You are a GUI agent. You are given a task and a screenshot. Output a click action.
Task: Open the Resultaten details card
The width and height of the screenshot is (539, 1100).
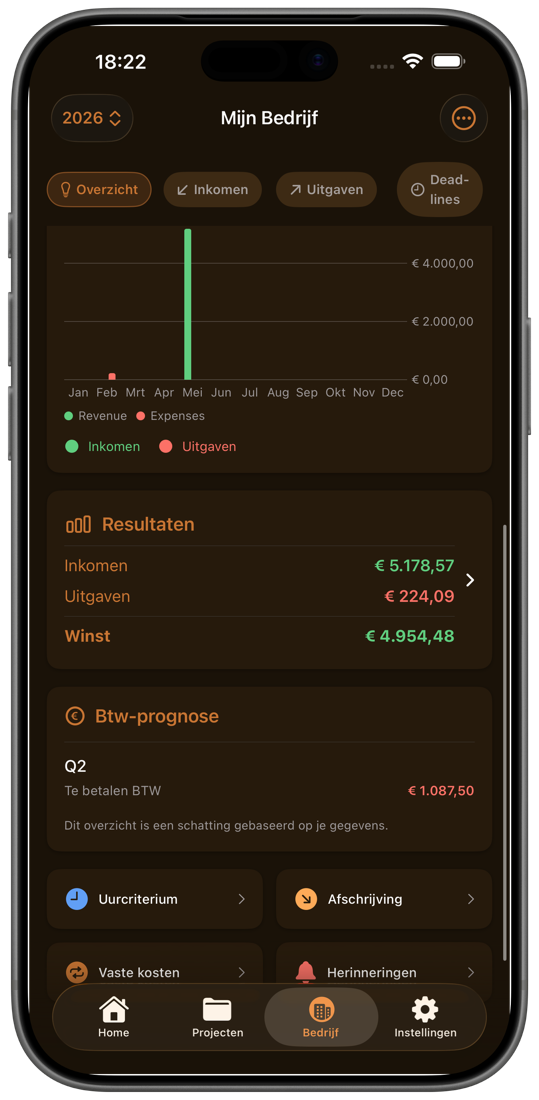point(270,579)
